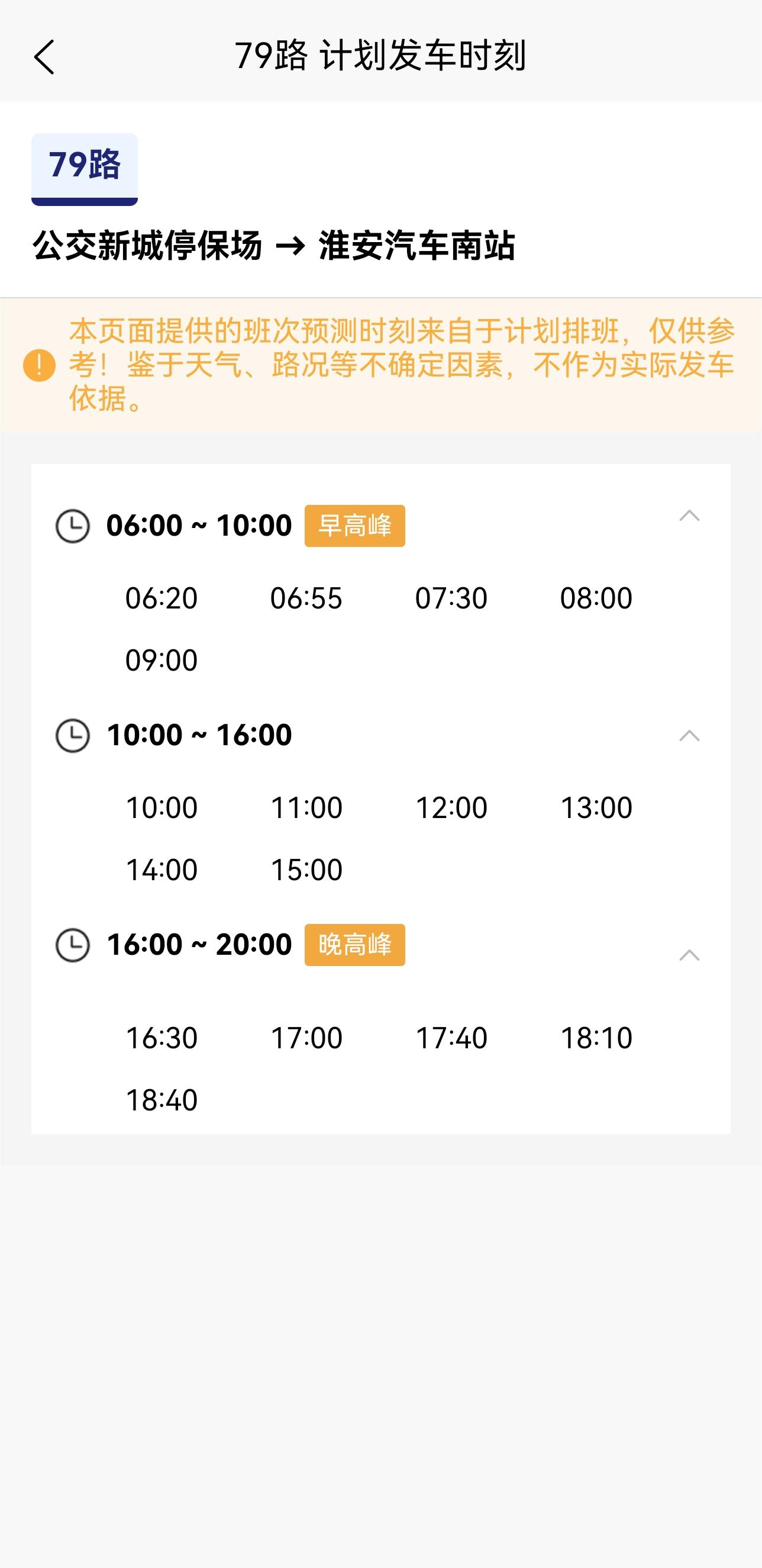762x1568 pixels.
Task: Collapse the 16:00 ~ 20:00 time section
Action: pos(689,955)
